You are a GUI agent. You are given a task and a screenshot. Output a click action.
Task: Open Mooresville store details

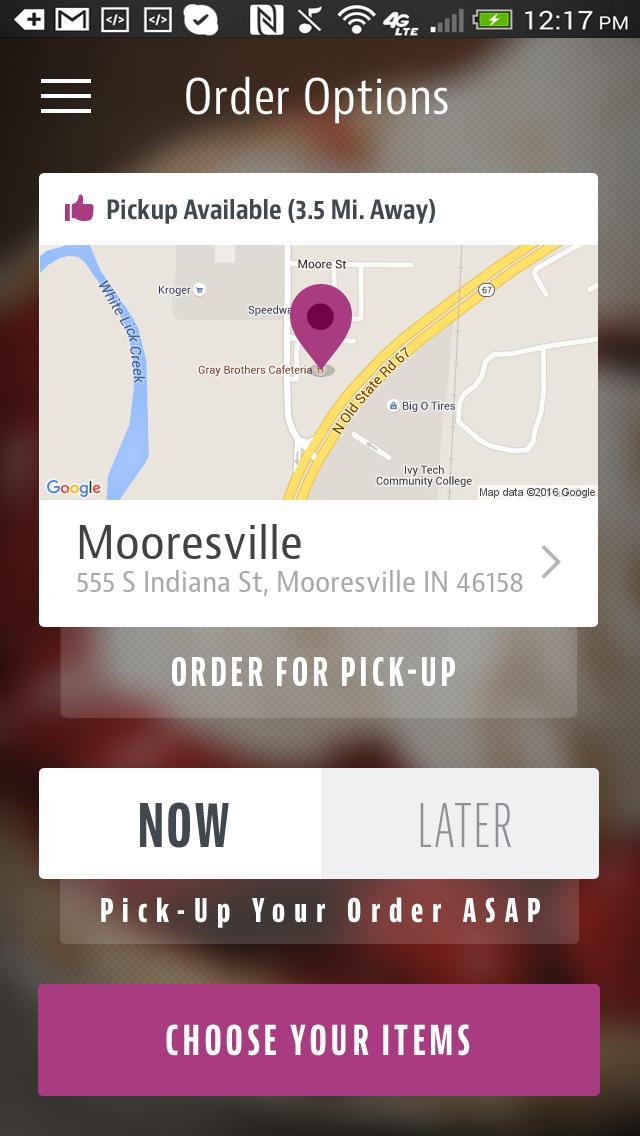pyautogui.click(x=318, y=562)
